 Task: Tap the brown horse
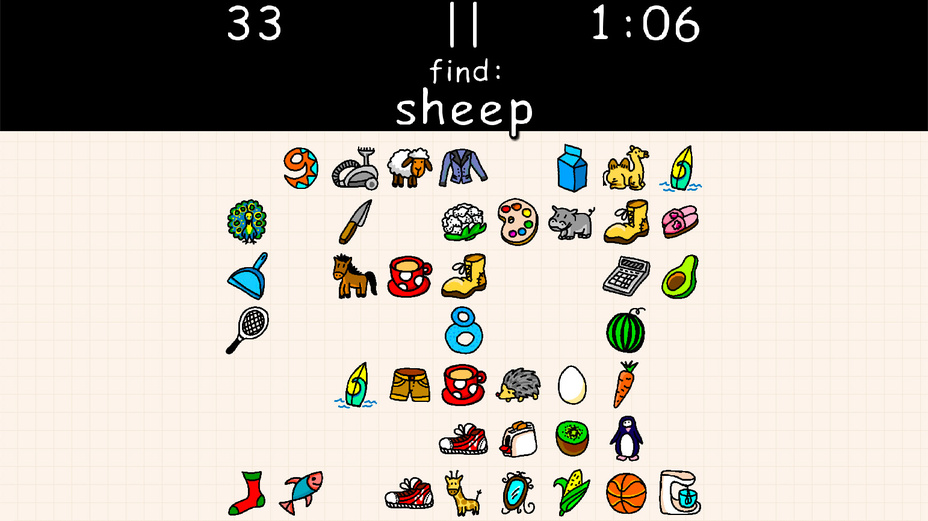(355, 276)
